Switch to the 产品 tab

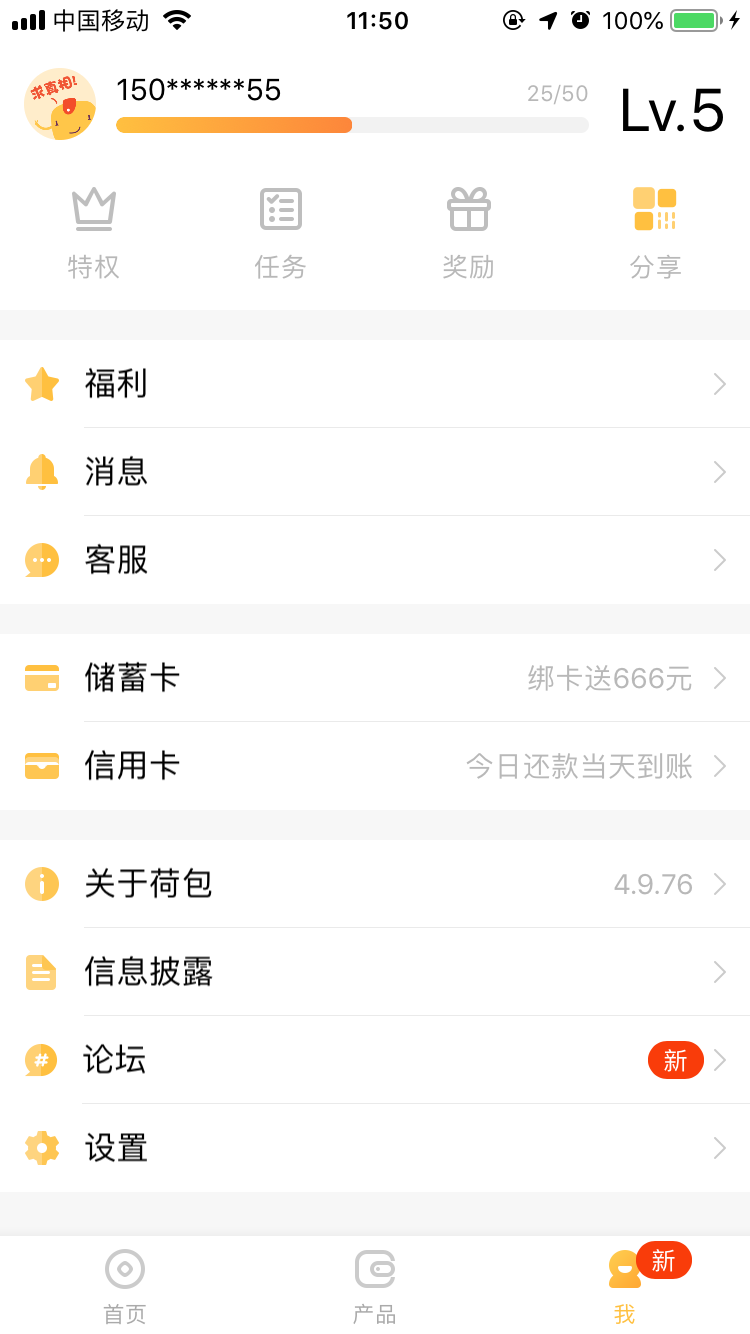click(x=374, y=1284)
